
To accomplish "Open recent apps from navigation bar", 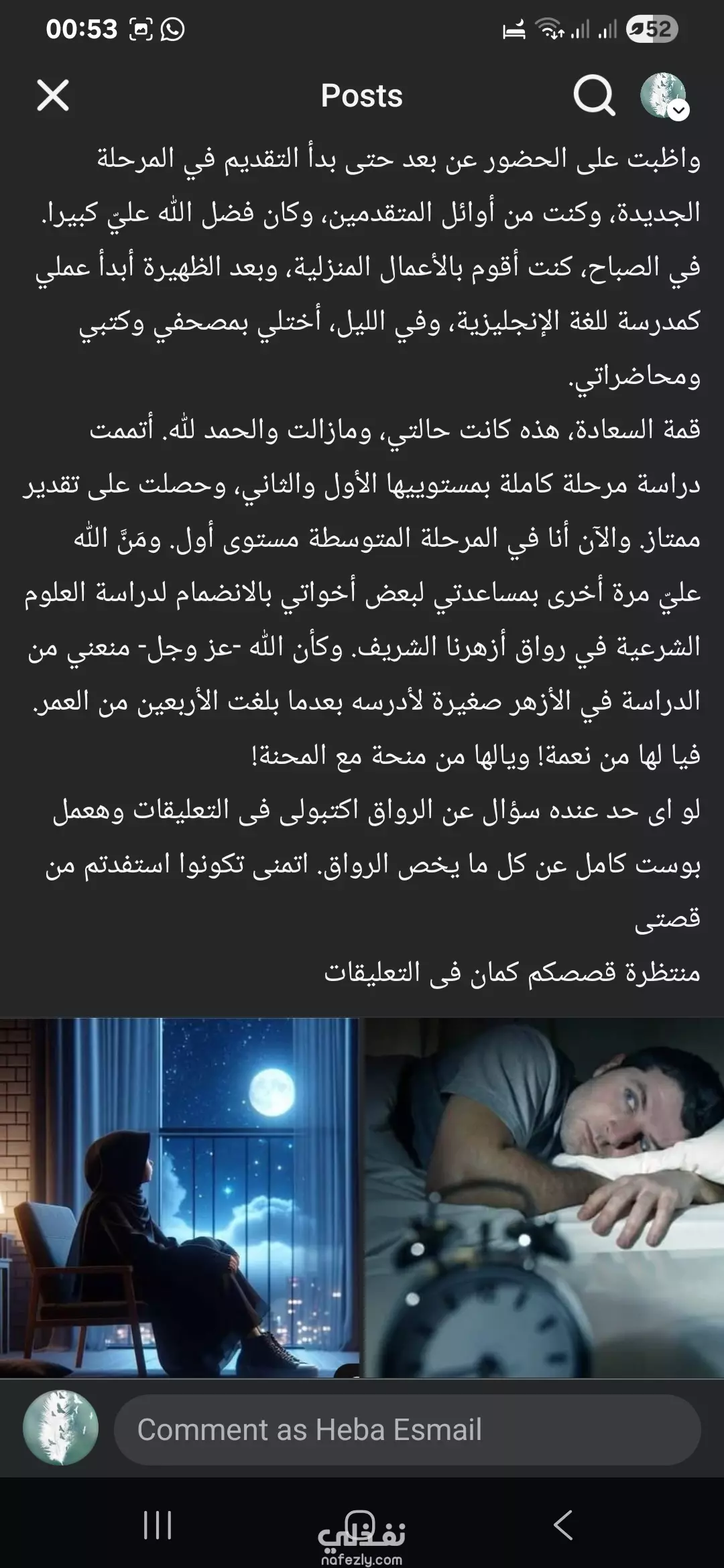I will point(158,1525).
